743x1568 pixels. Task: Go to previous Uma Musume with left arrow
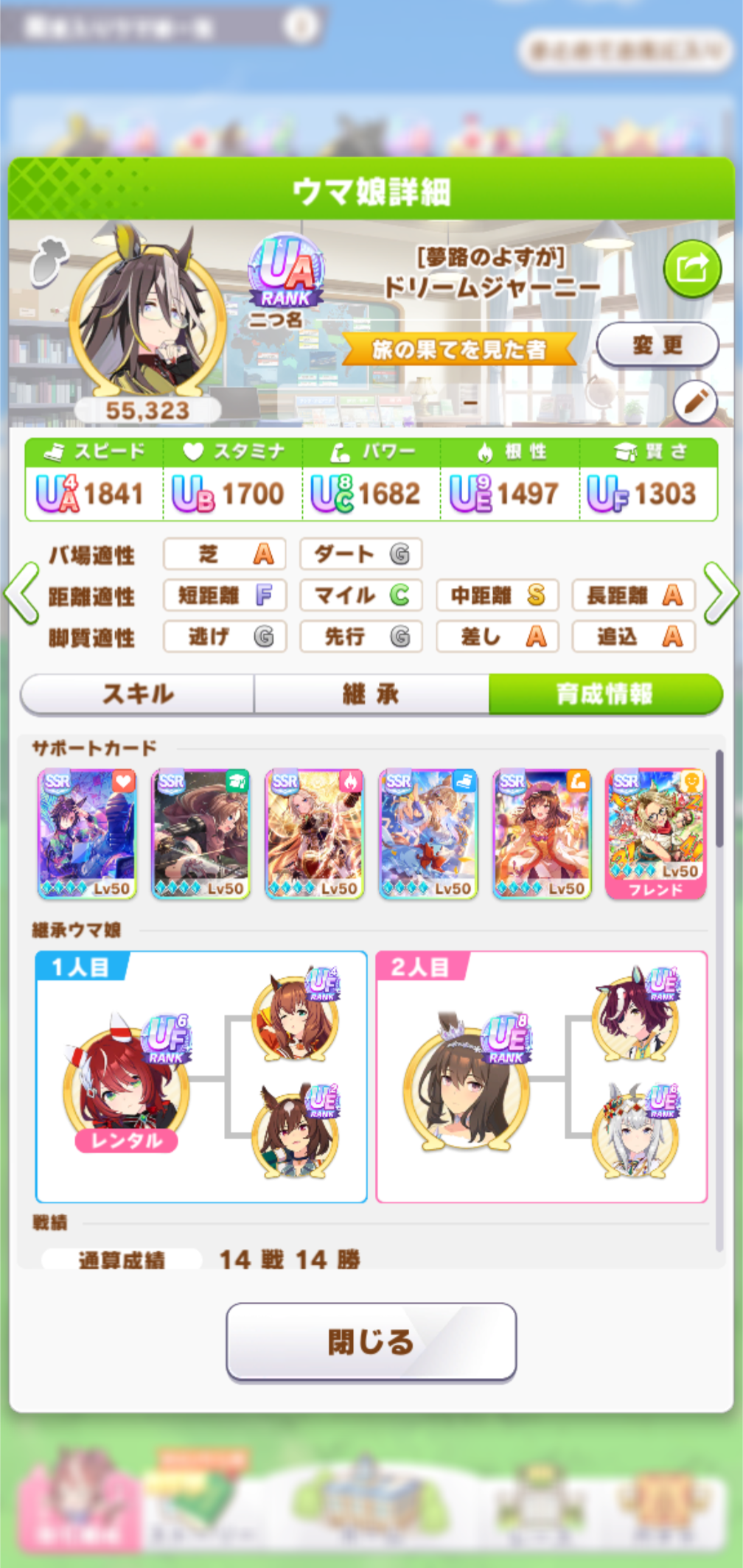tap(21, 593)
